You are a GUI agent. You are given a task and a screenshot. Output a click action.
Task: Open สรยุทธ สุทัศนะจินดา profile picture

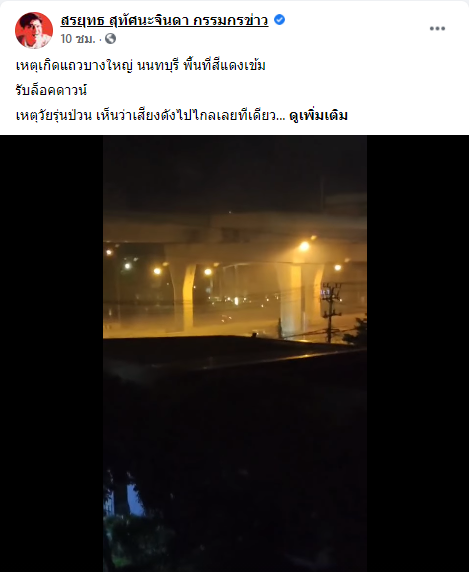pyautogui.click(x=34, y=30)
